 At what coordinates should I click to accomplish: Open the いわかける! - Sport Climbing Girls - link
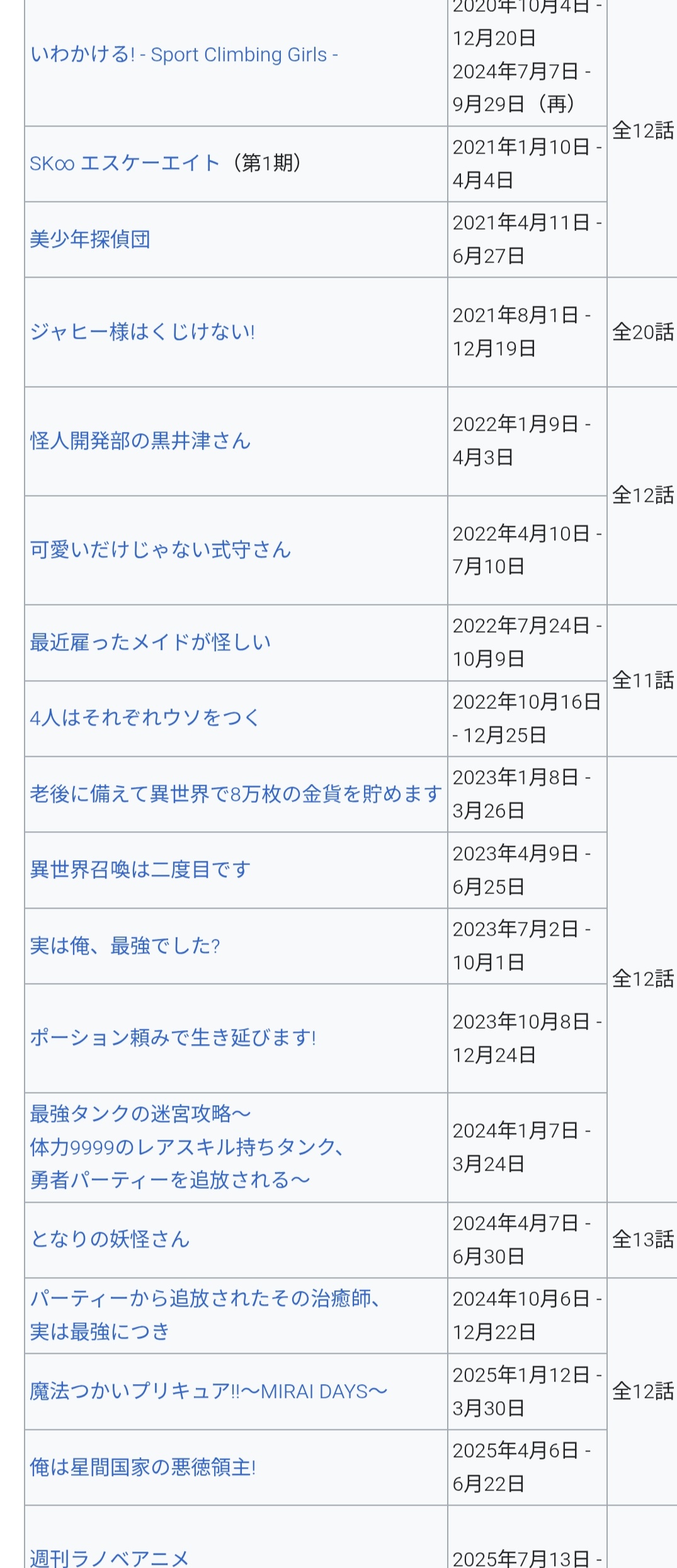pyautogui.click(x=184, y=55)
